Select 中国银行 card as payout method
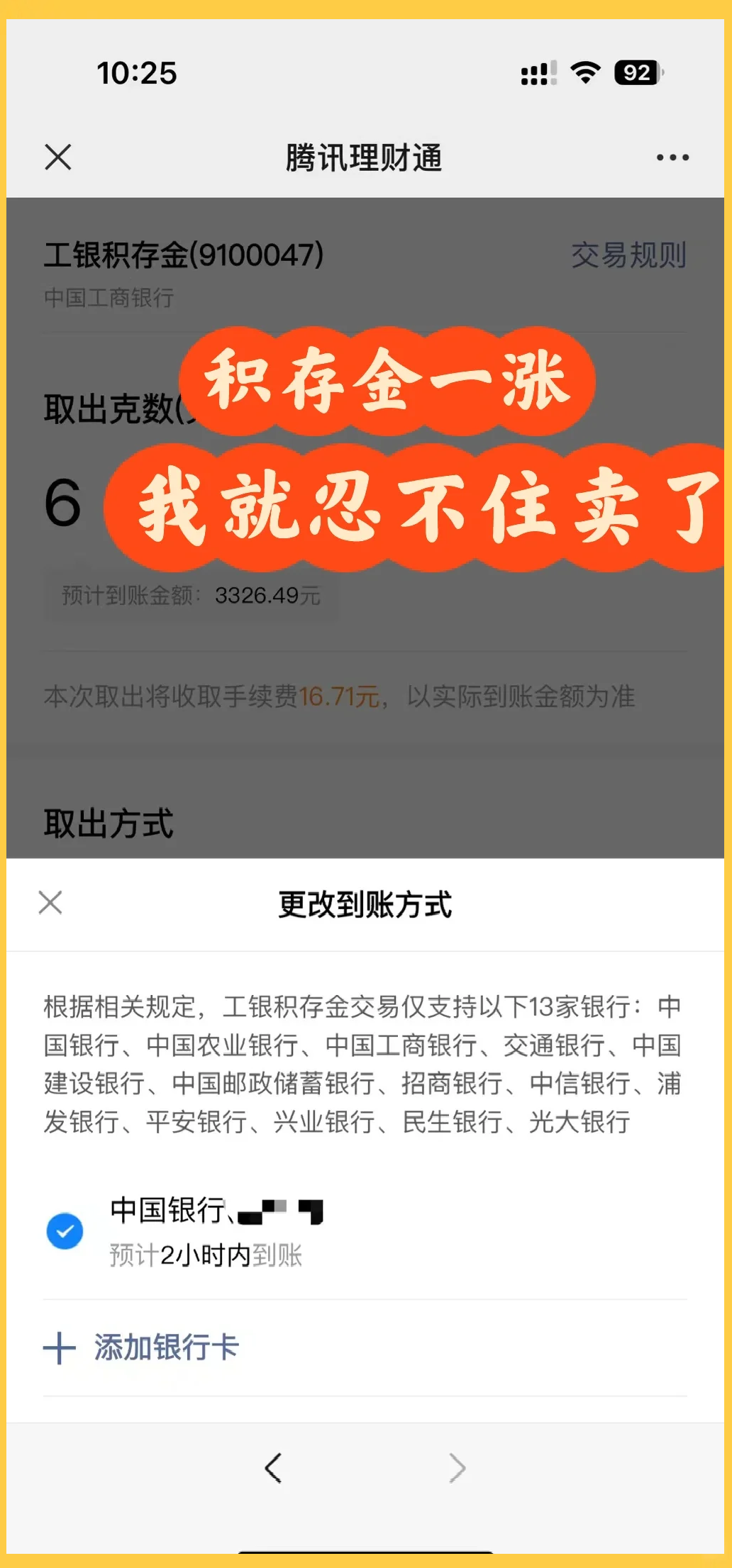 pos(65,1231)
